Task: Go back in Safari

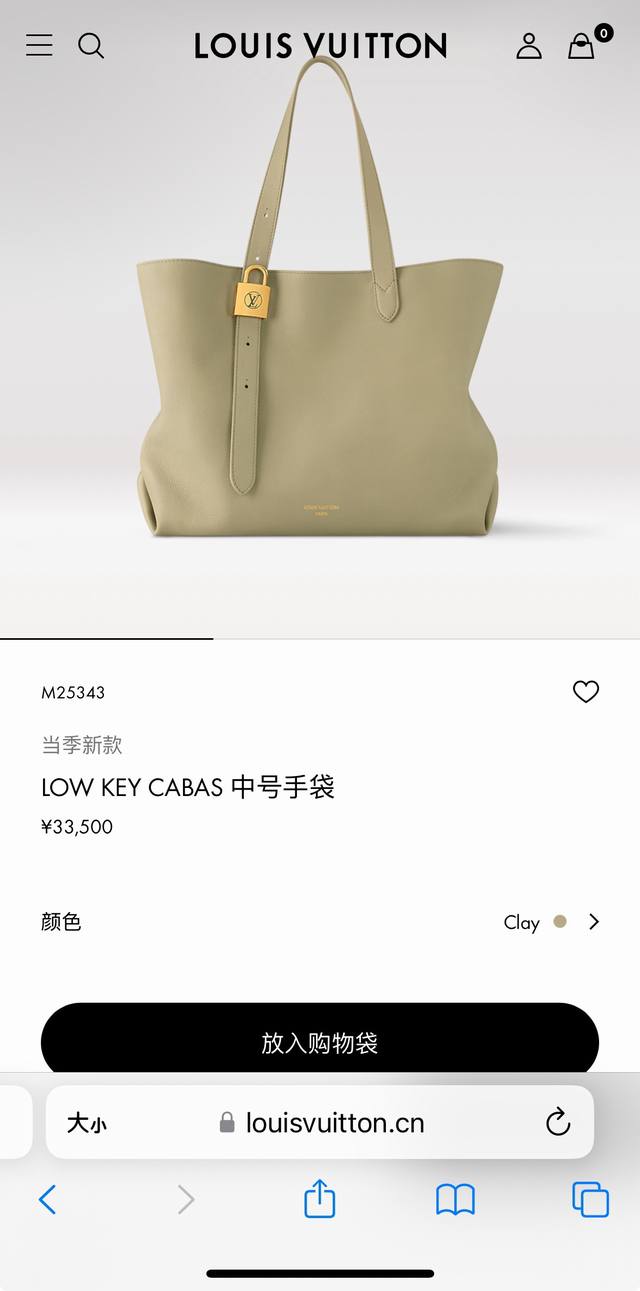Action: pyautogui.click(x=47, y=1199)
